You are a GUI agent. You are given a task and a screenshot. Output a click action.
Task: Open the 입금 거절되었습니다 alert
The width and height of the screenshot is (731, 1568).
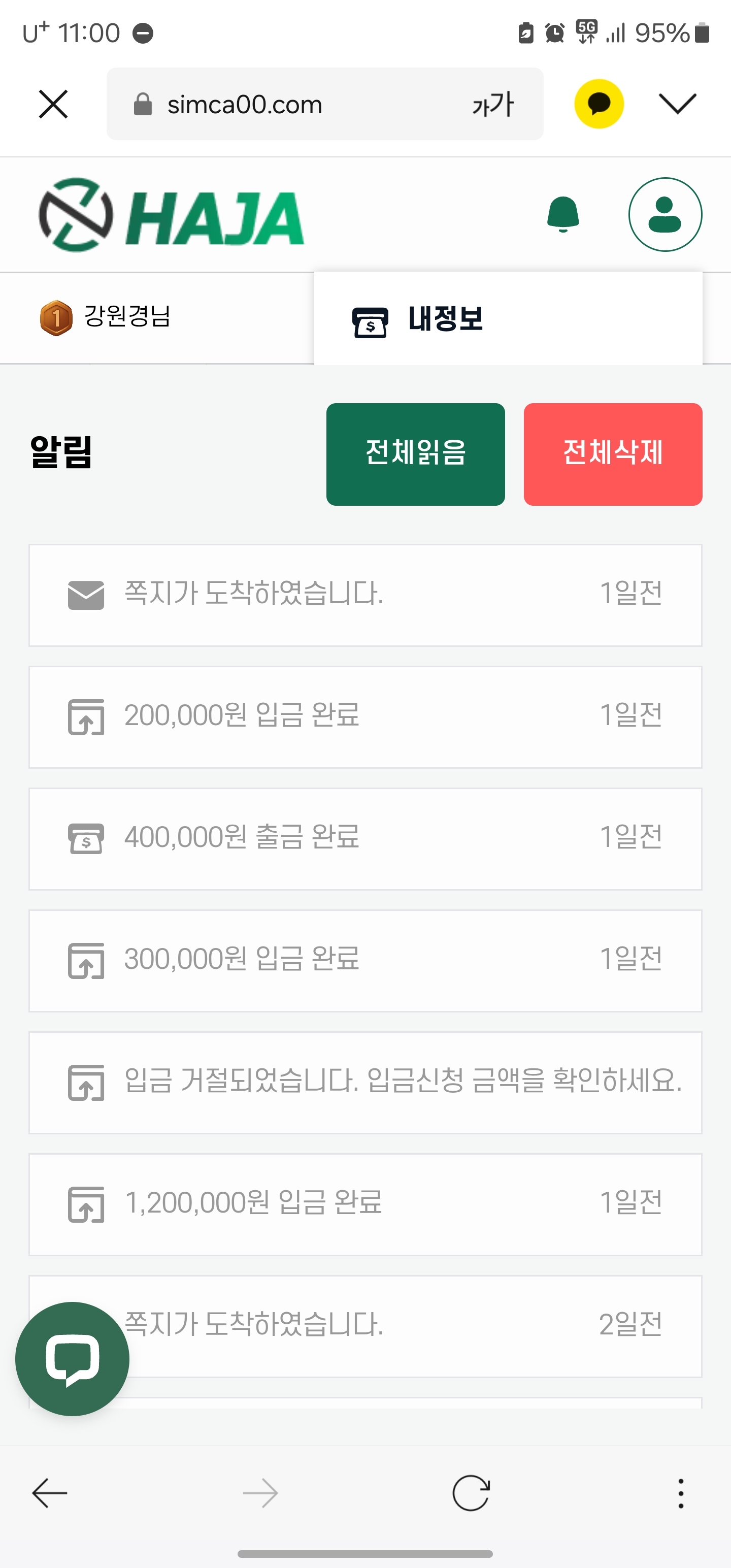click(365, 1082)
